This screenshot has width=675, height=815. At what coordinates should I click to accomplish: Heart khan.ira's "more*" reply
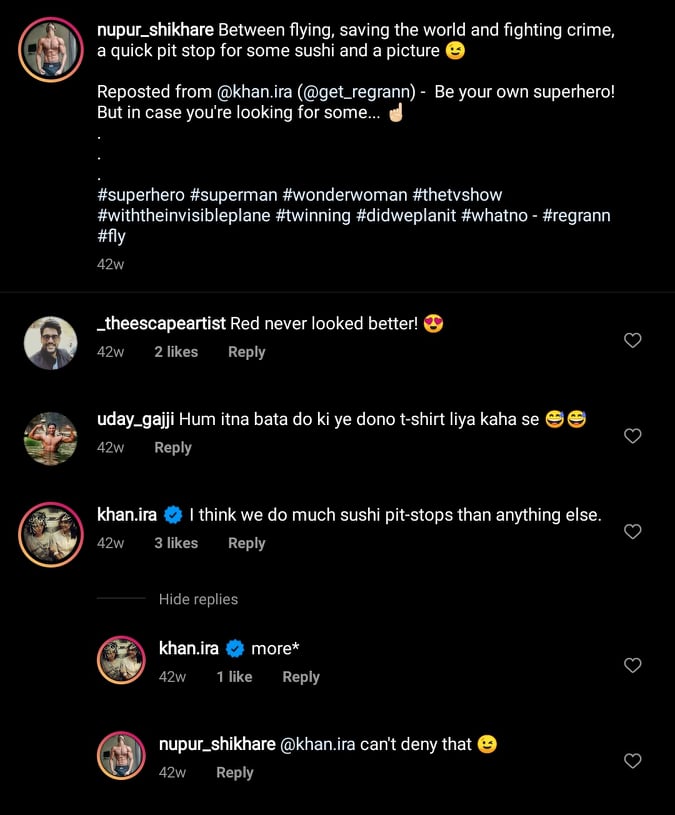point(632,665)
